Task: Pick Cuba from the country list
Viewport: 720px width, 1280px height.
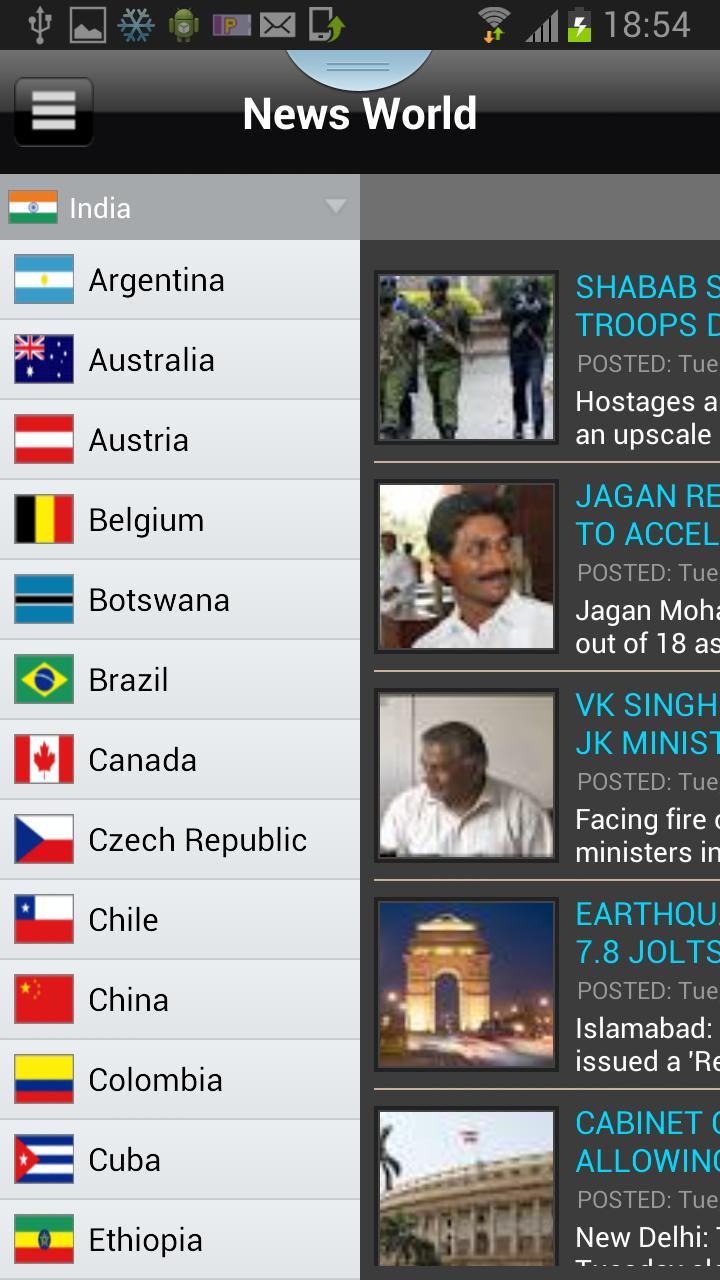Action: tap(180, 1160)
